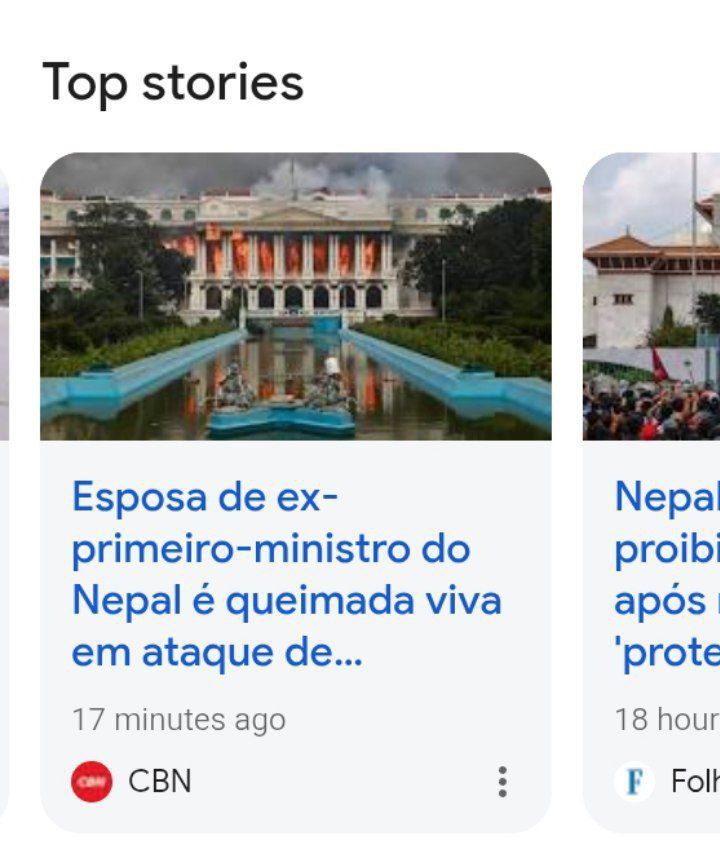Open the overflow menu on the CBN story

(x=502, y=781)
